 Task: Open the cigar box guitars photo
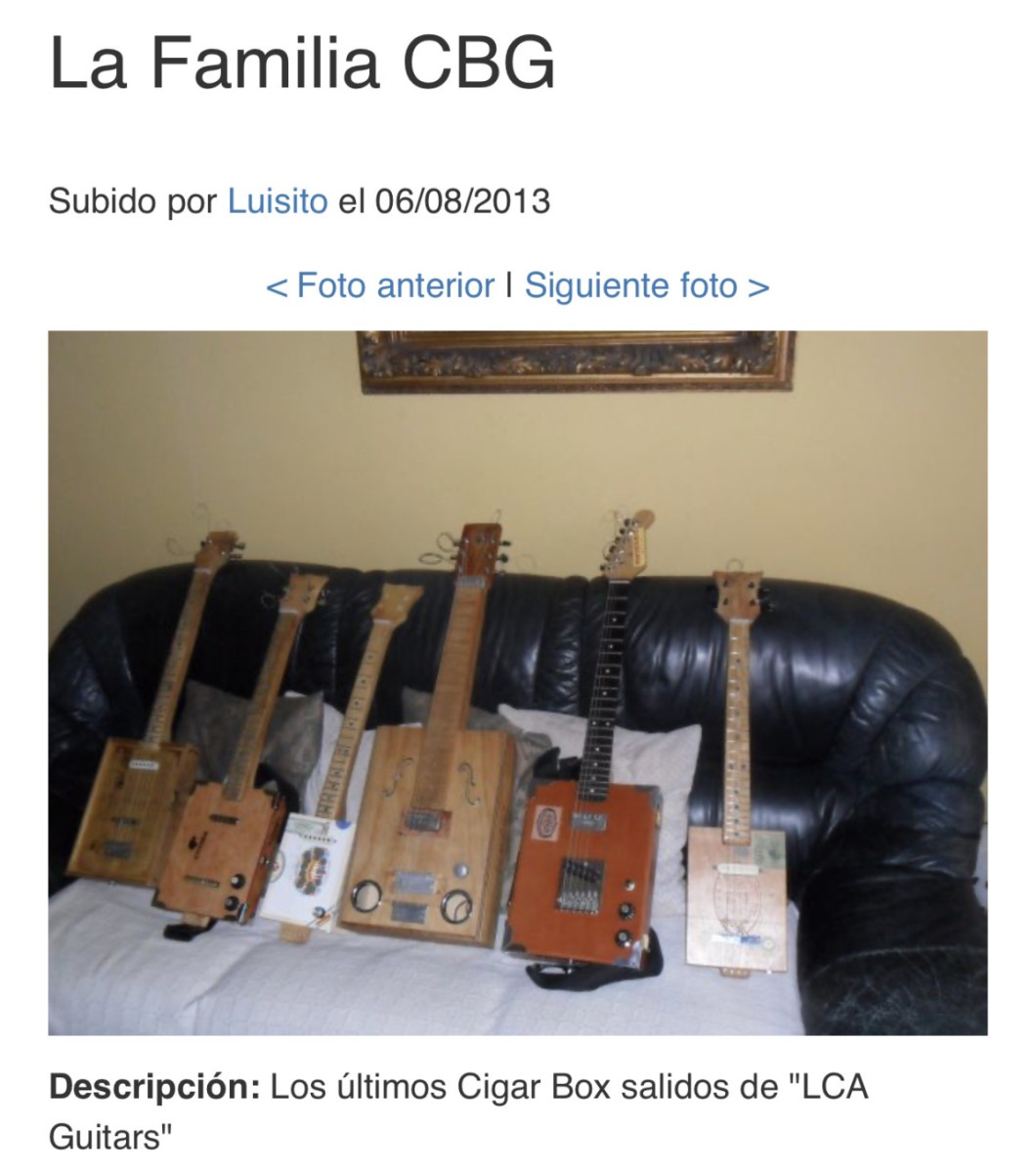[517, 682]
